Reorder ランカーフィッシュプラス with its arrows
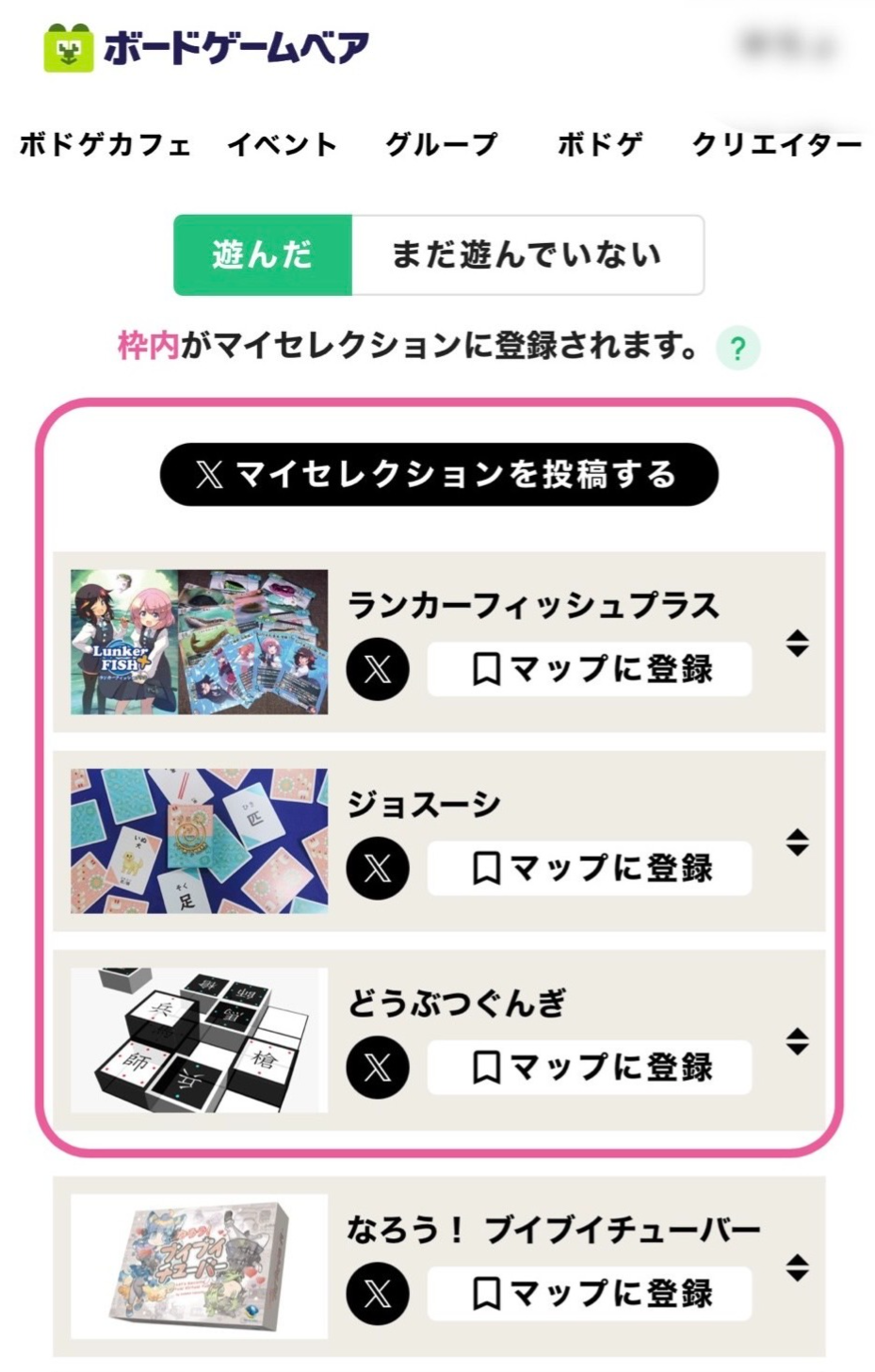 [797, 643]
